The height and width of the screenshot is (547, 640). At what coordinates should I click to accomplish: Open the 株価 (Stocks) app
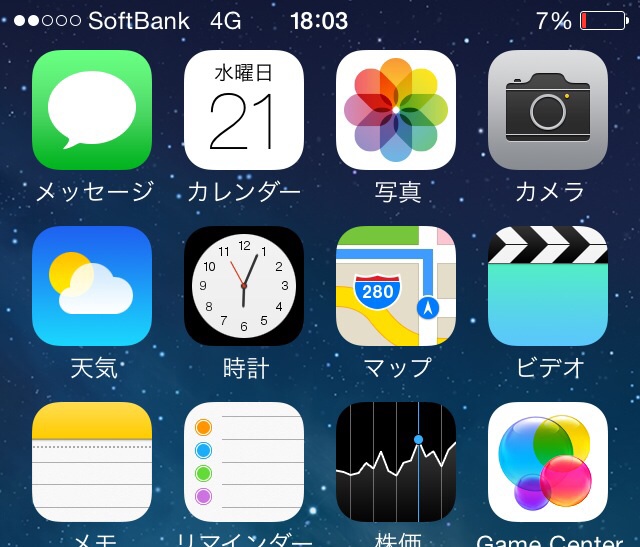396,462
